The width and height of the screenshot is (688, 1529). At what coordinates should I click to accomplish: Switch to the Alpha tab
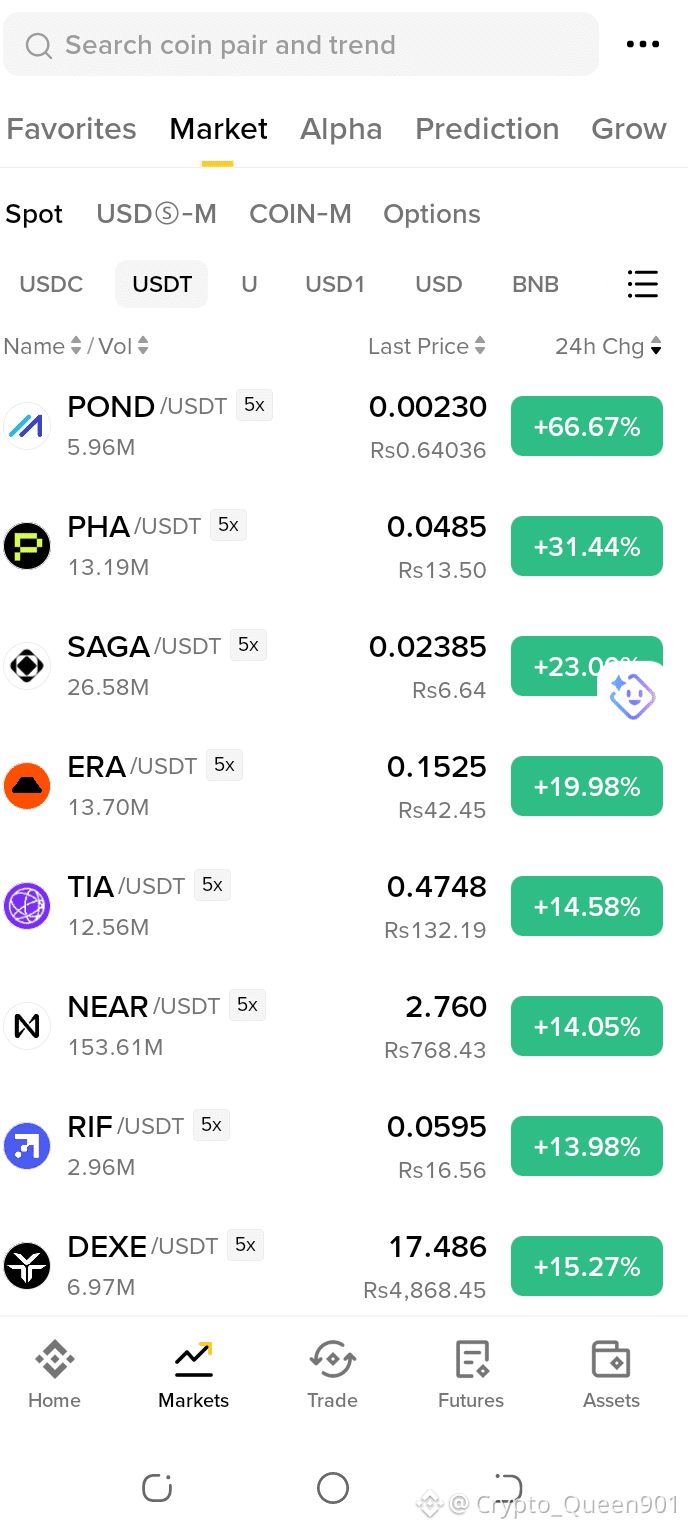point(341,129)
